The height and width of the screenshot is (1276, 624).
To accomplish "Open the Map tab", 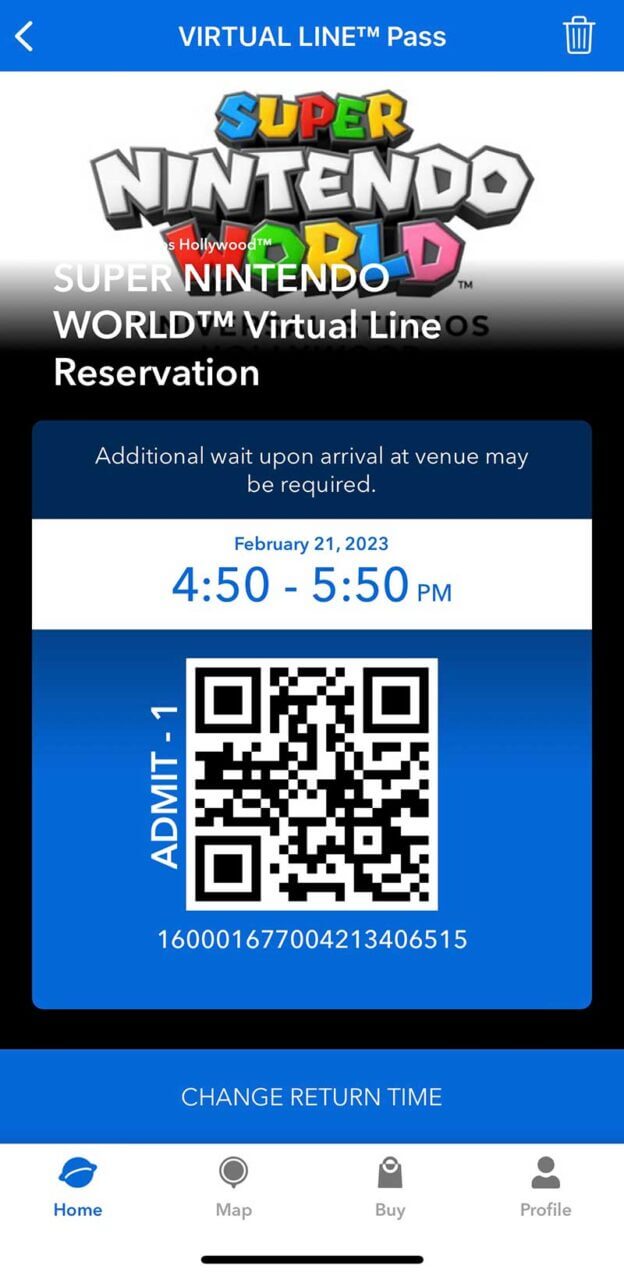I will (234, 1187).
